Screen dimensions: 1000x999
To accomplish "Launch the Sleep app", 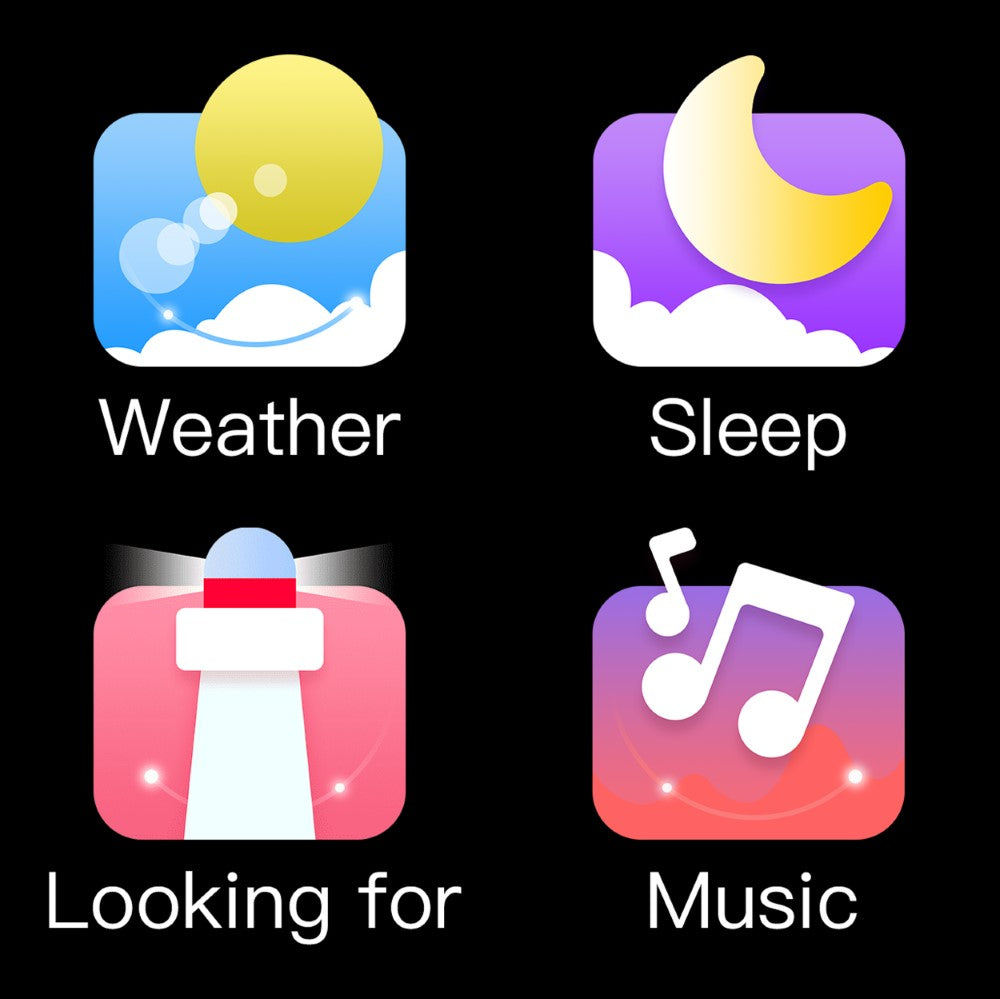I will [748, 240].
